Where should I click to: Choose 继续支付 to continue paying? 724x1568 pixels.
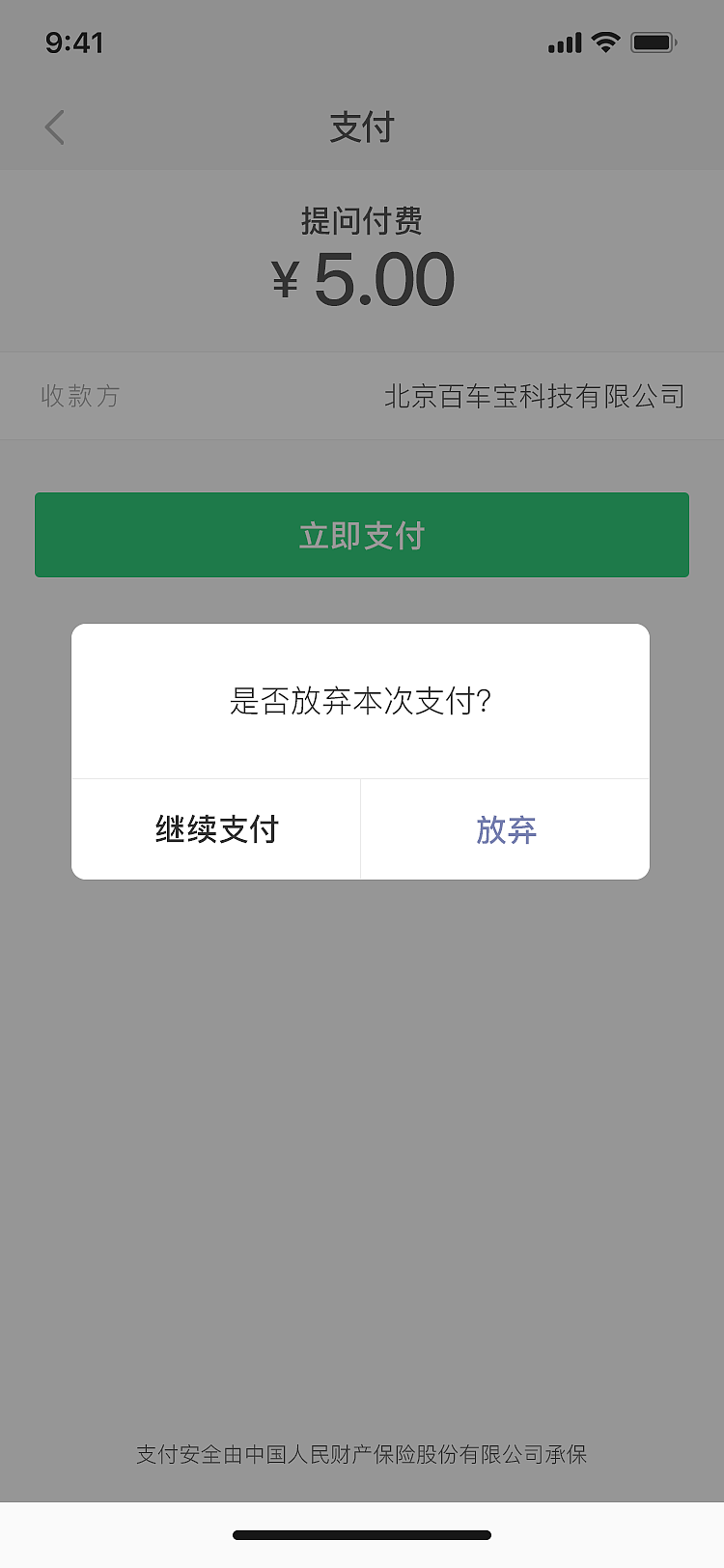pyautogui.click(x=214, y=829)
